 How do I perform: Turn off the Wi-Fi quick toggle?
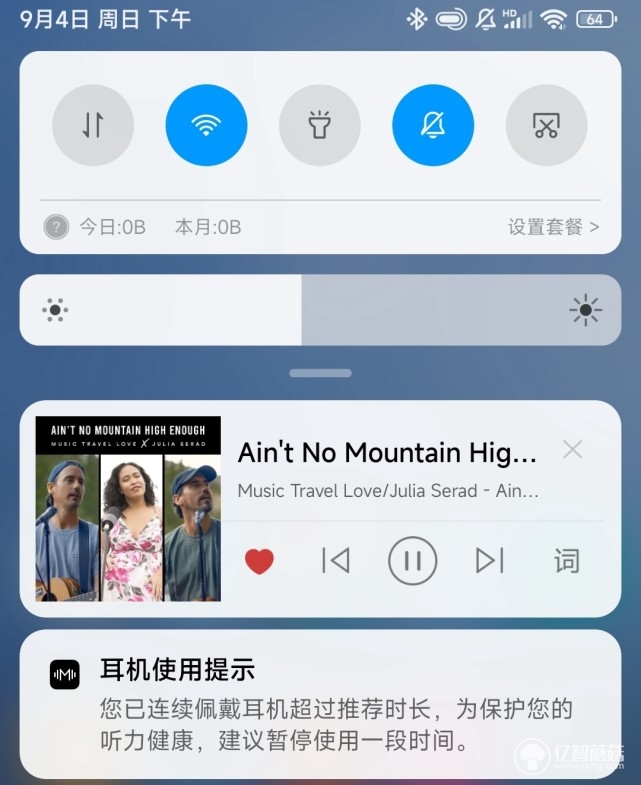click(x=206, y=125)
